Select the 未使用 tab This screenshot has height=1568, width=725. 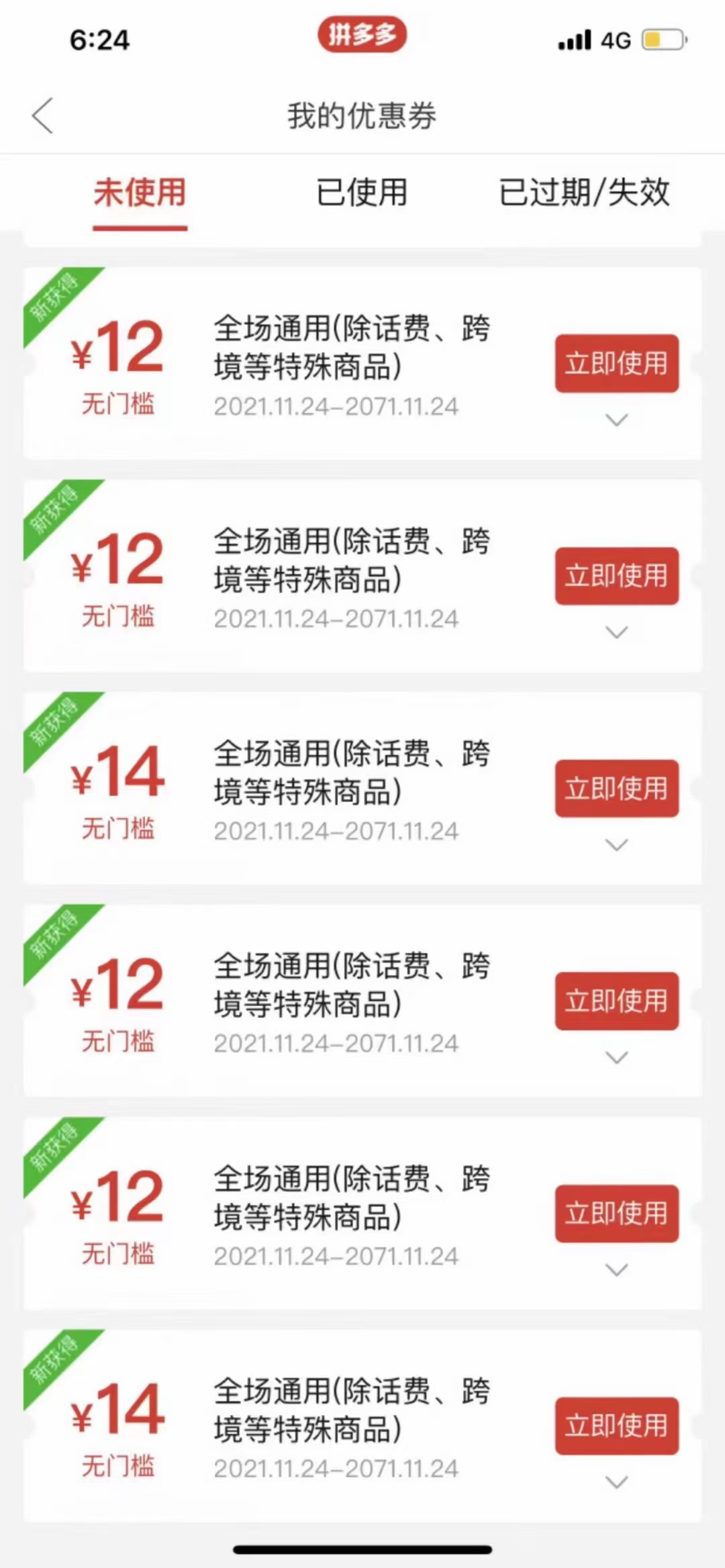(140, 193)
